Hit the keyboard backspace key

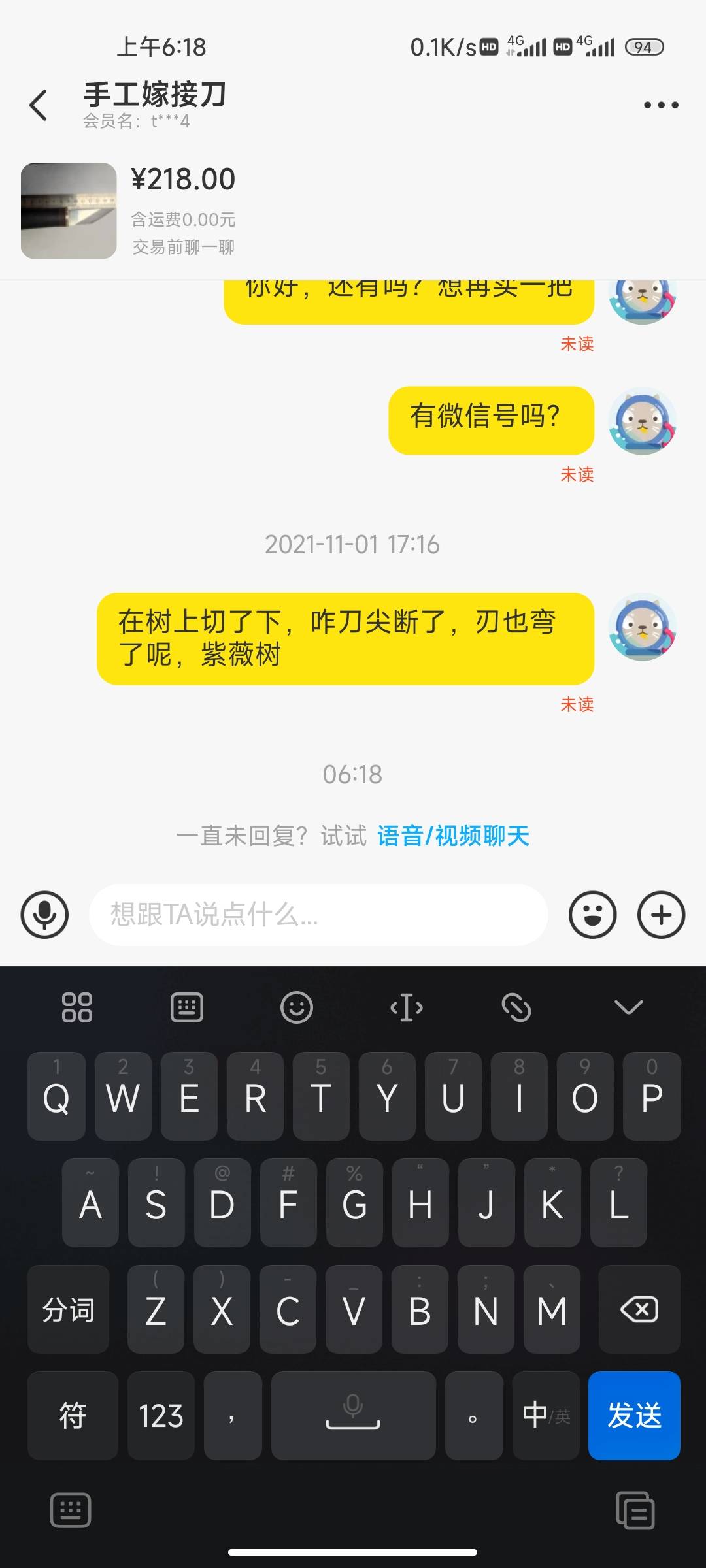coord(639,1309)
